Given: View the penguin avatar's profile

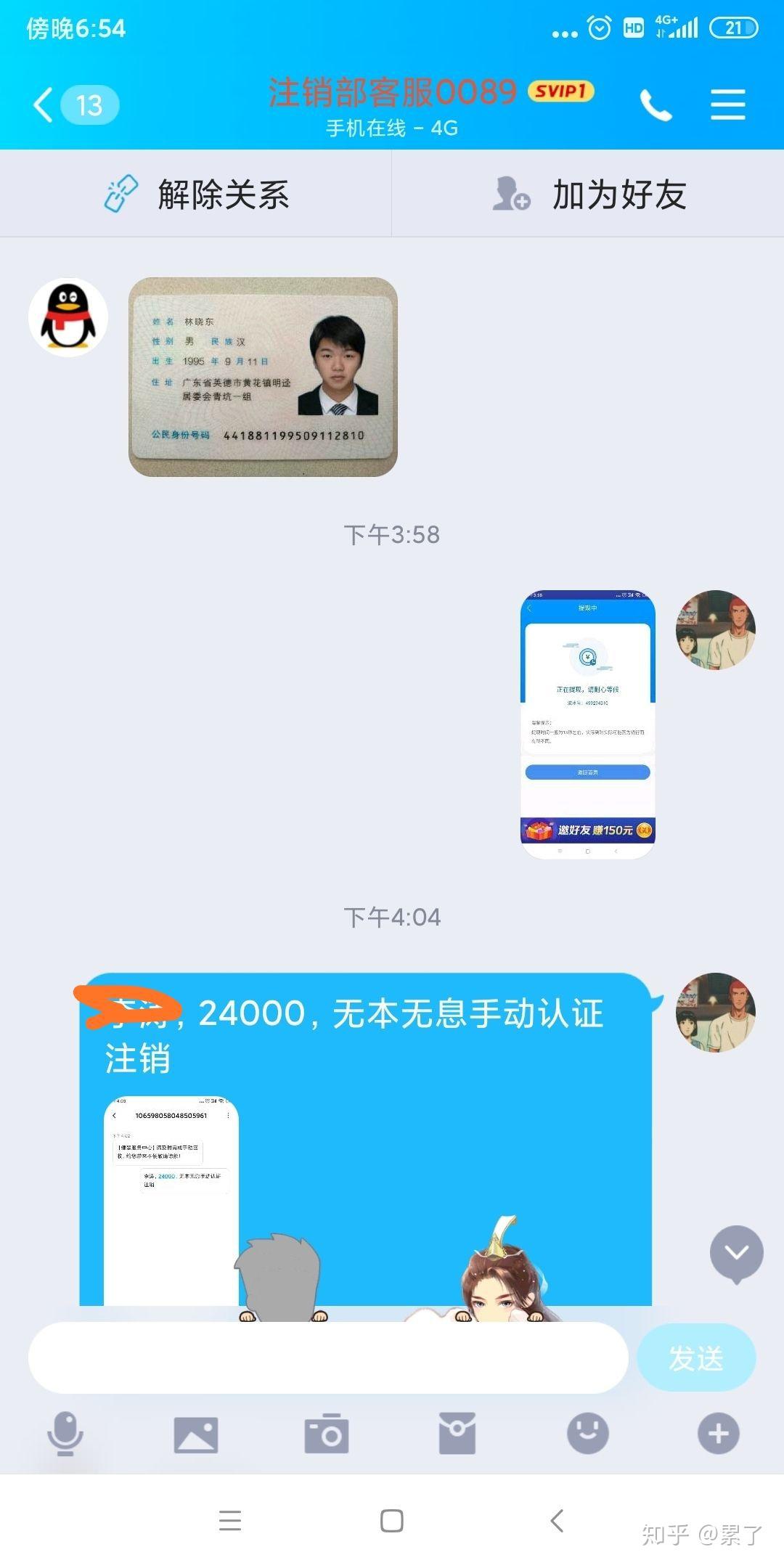Looking at the screenshot, I should (x=68, y=317).
